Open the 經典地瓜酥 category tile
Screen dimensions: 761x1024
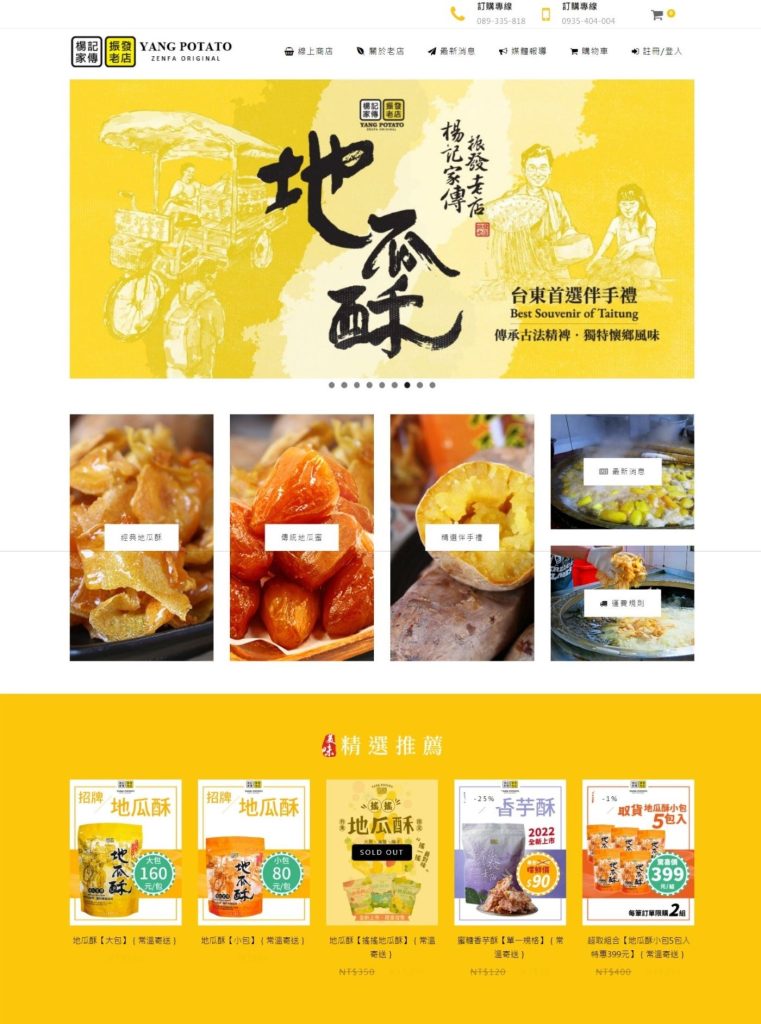pos(141,537)
